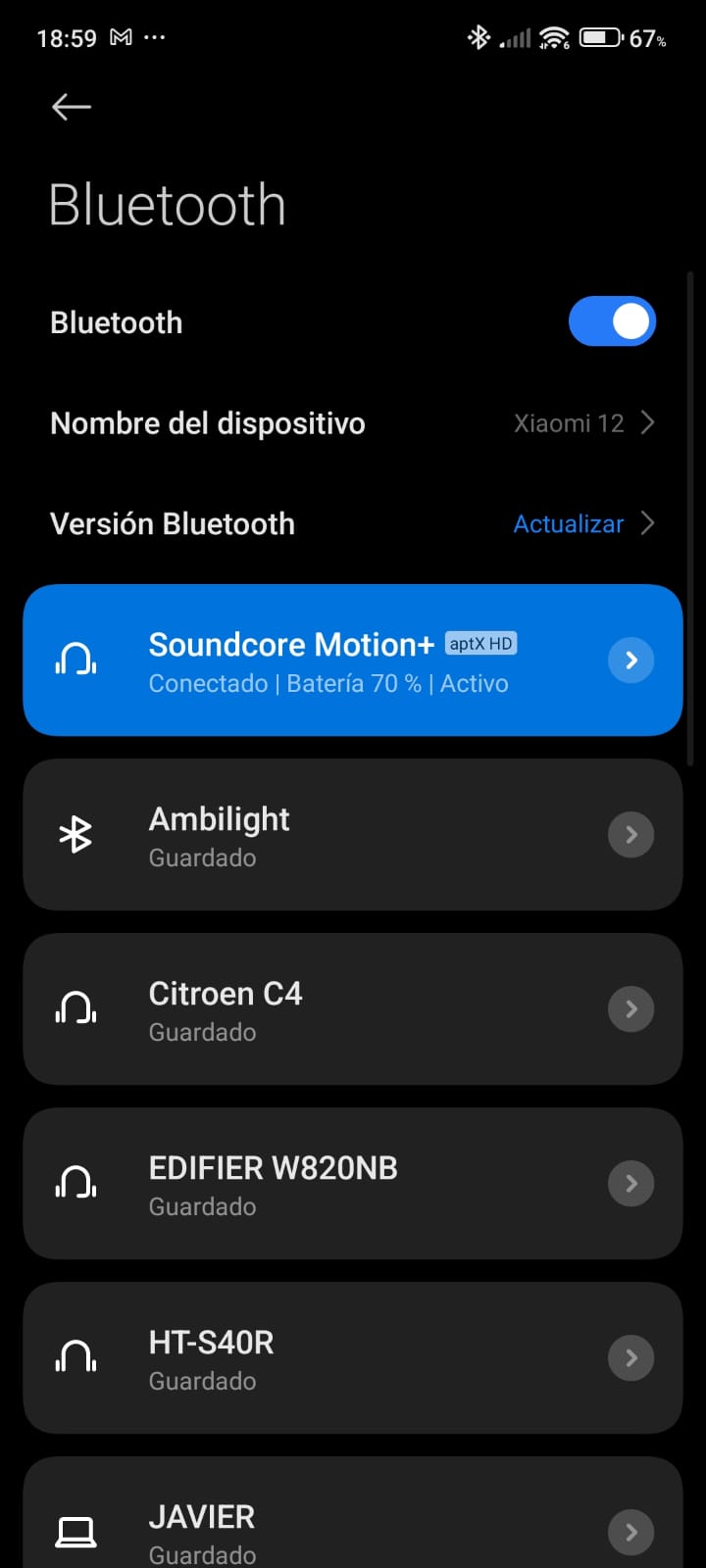
Task: View Citroen C4 device details arrow
Action: tap(630, 1009)
